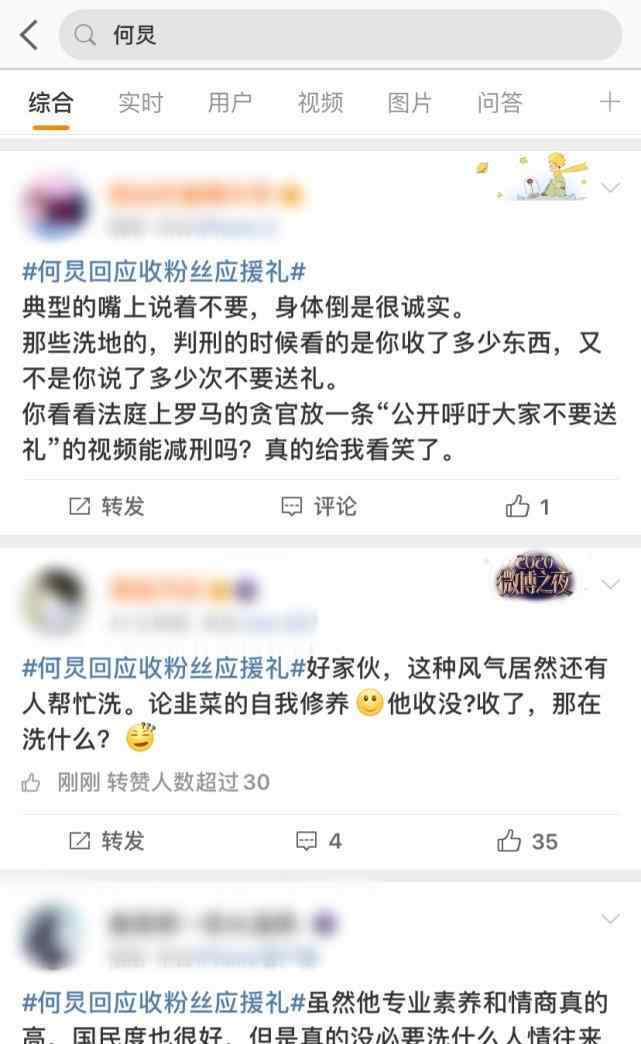Switch to the 实时 tab

(x=140, y=103)
